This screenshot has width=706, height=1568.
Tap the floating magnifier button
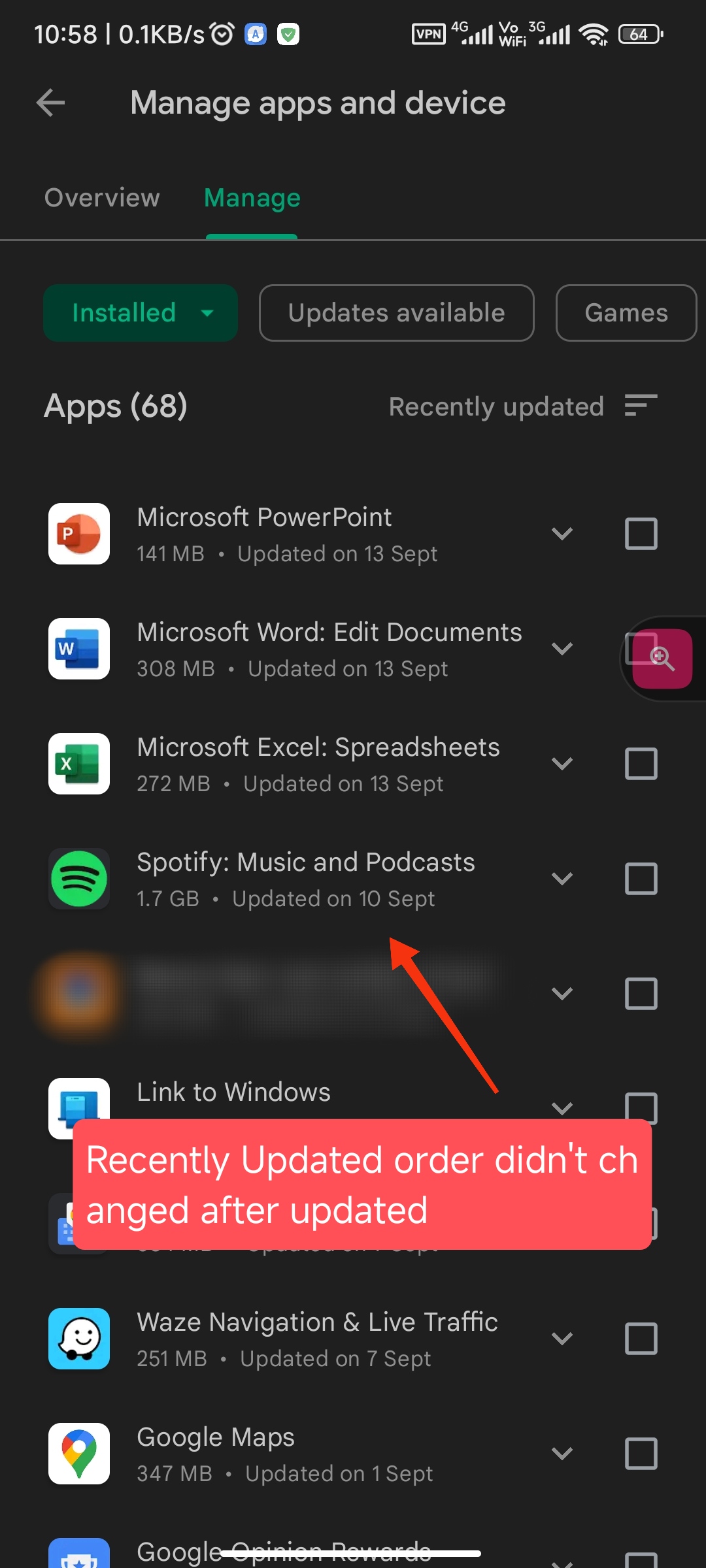click(662, 659)
